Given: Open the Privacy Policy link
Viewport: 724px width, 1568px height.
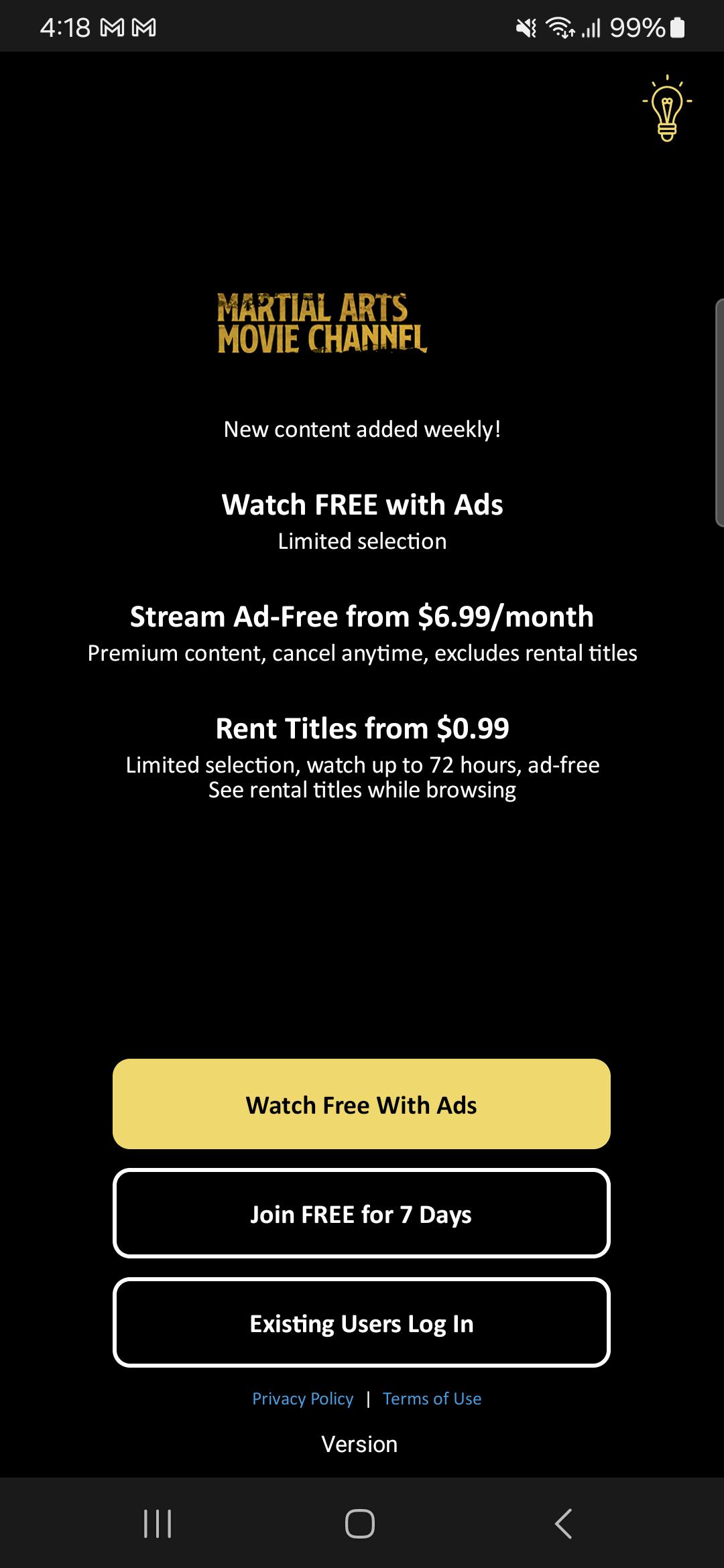Looking at the screenshot, I should pos(302,1398).
